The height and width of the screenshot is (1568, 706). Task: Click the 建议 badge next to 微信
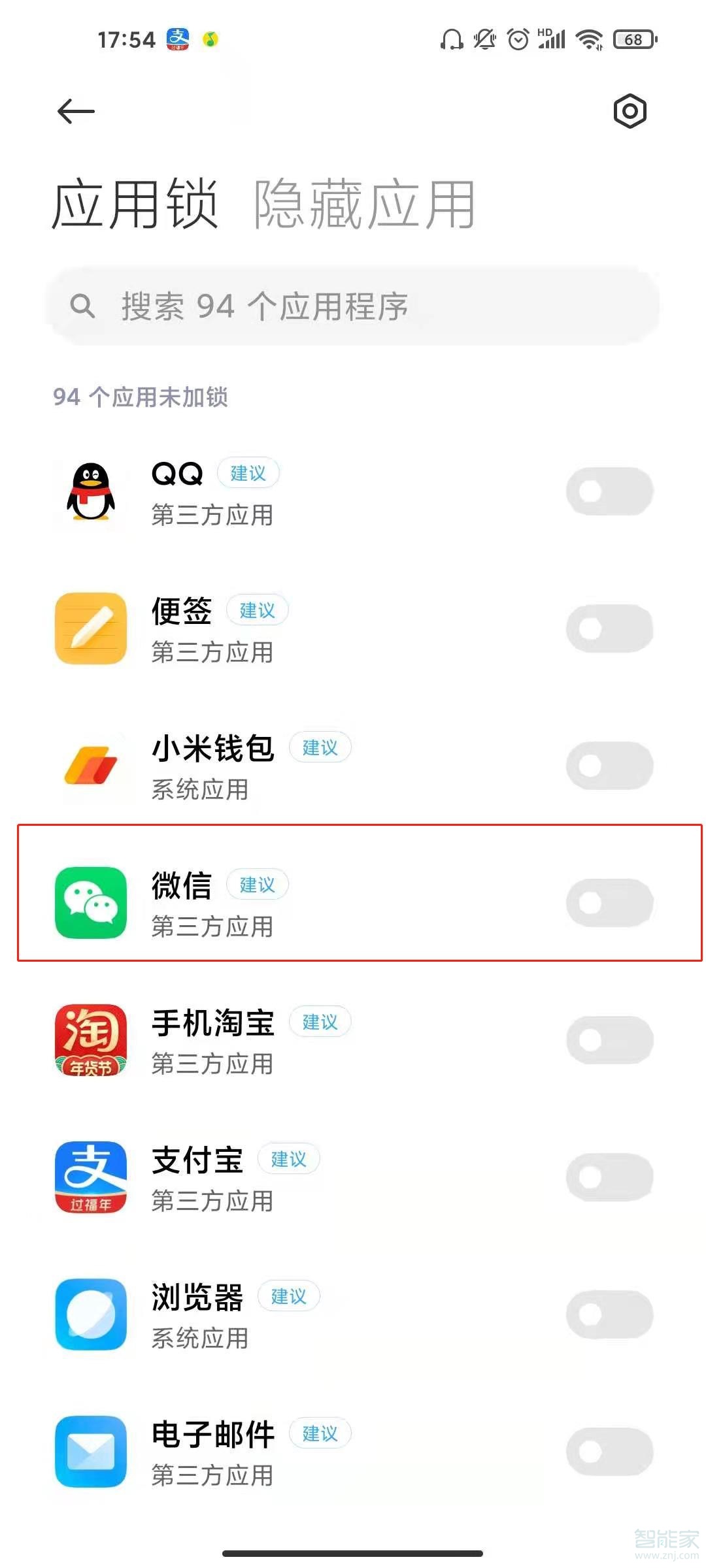[258, 885]
